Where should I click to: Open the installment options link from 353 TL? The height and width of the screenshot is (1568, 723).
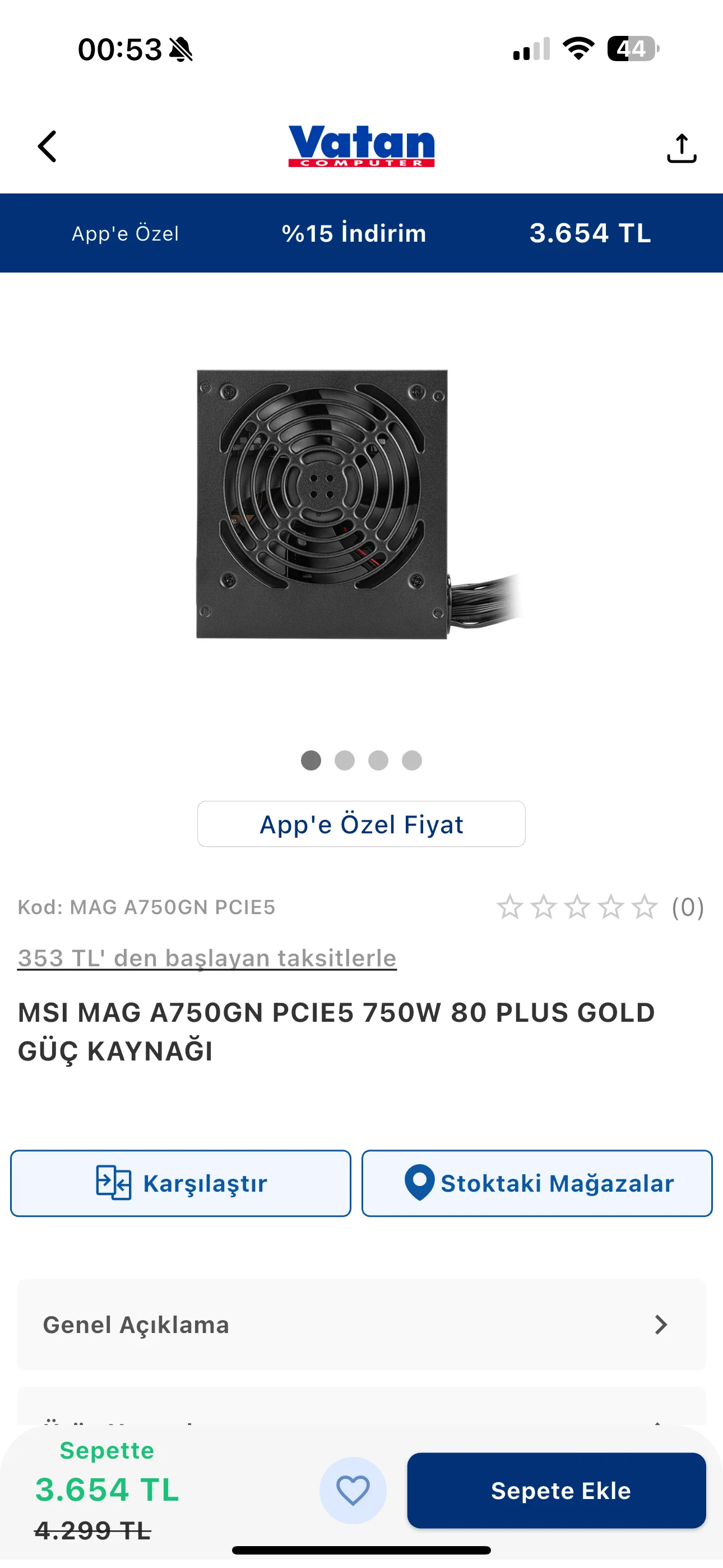point(207,958)
